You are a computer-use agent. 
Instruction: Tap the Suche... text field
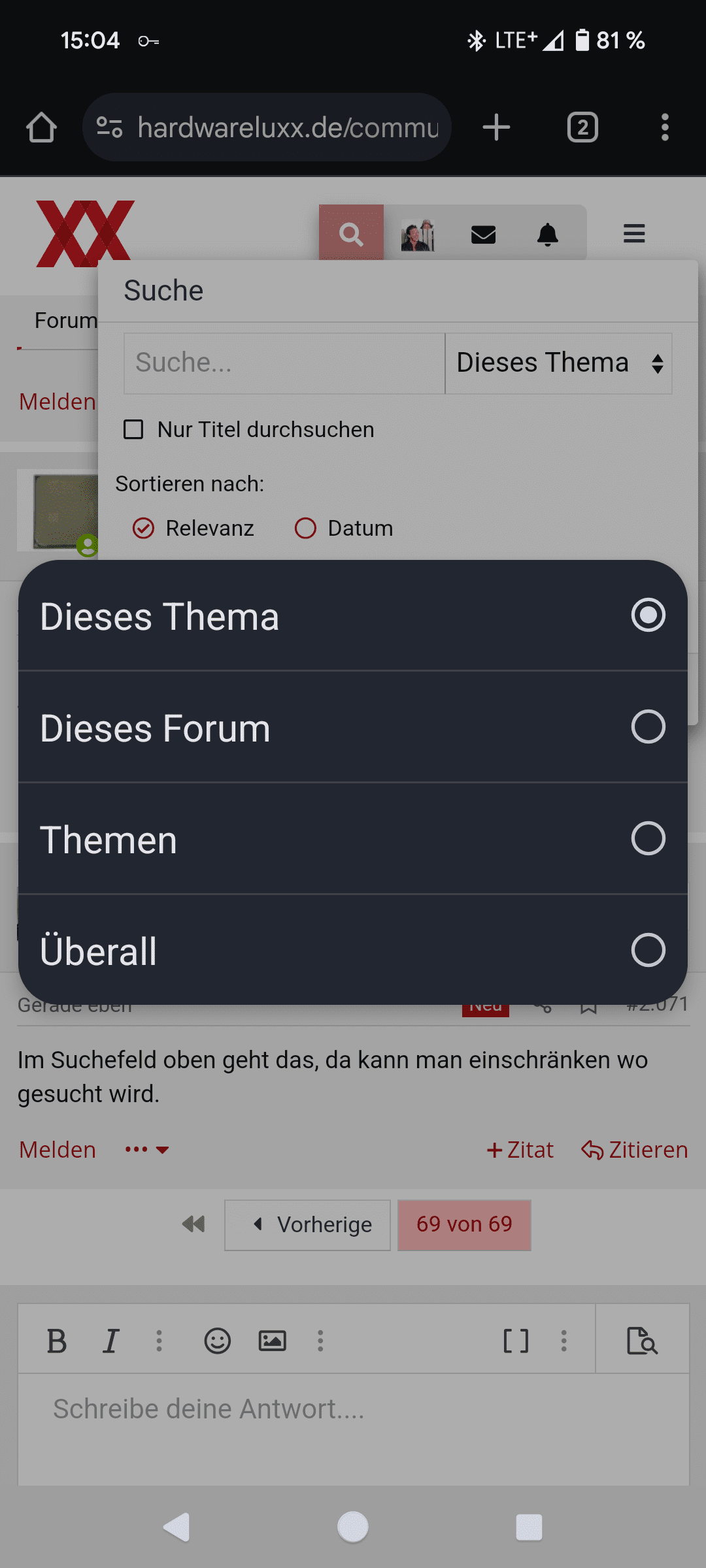284,363
